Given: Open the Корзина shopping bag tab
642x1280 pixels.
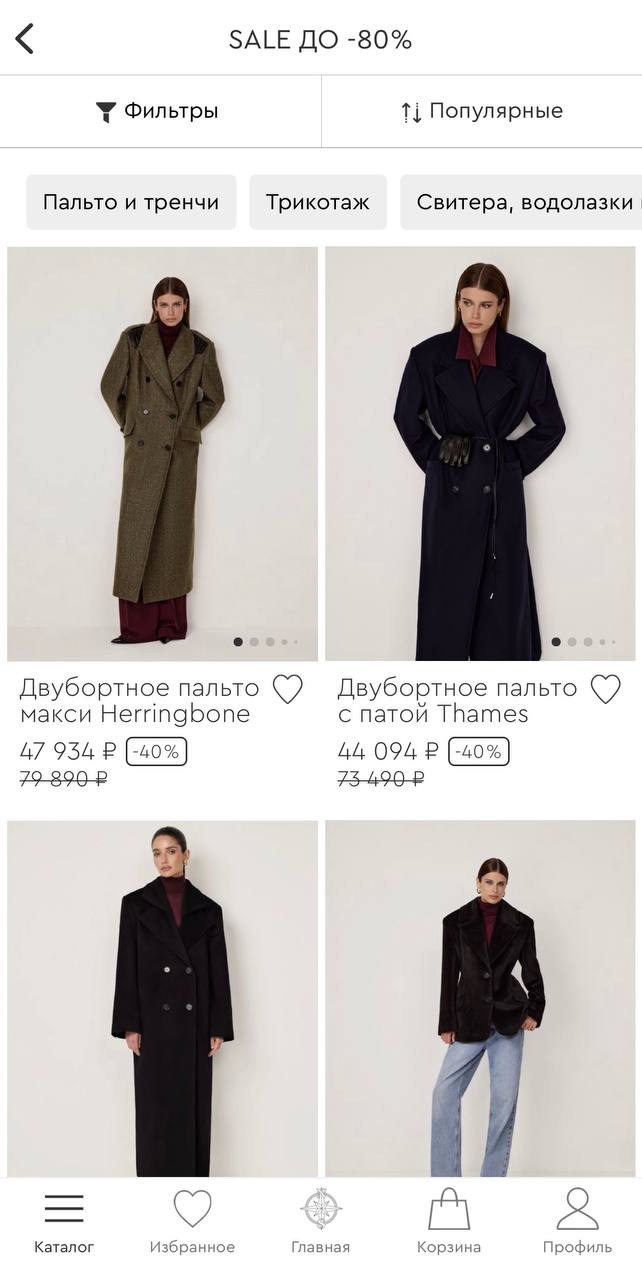Looking at the screenshot, I should click(x=449, y=1220).
